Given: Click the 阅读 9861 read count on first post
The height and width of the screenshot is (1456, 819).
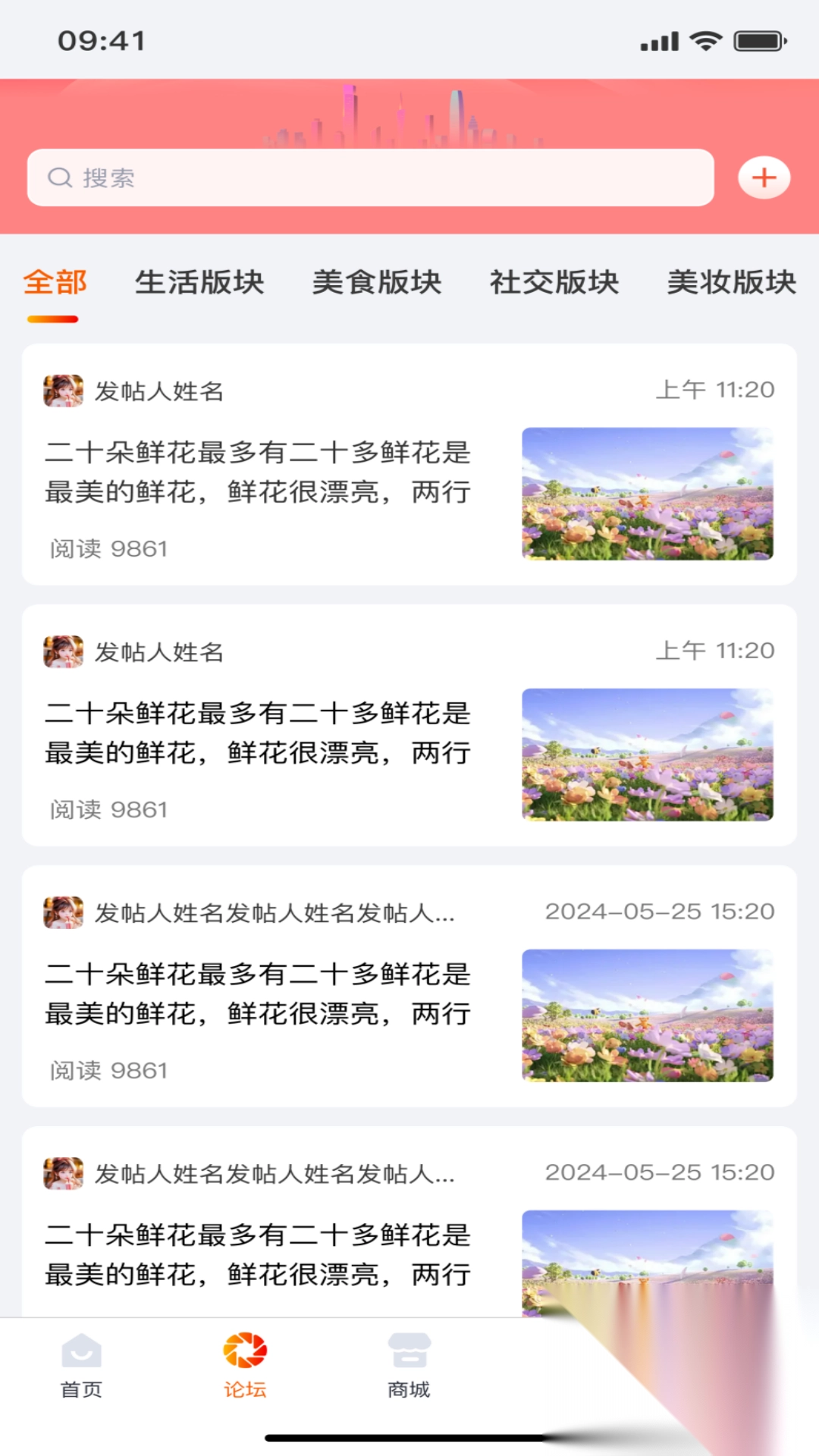Looking at the screenshot, I should pos(106,549).
